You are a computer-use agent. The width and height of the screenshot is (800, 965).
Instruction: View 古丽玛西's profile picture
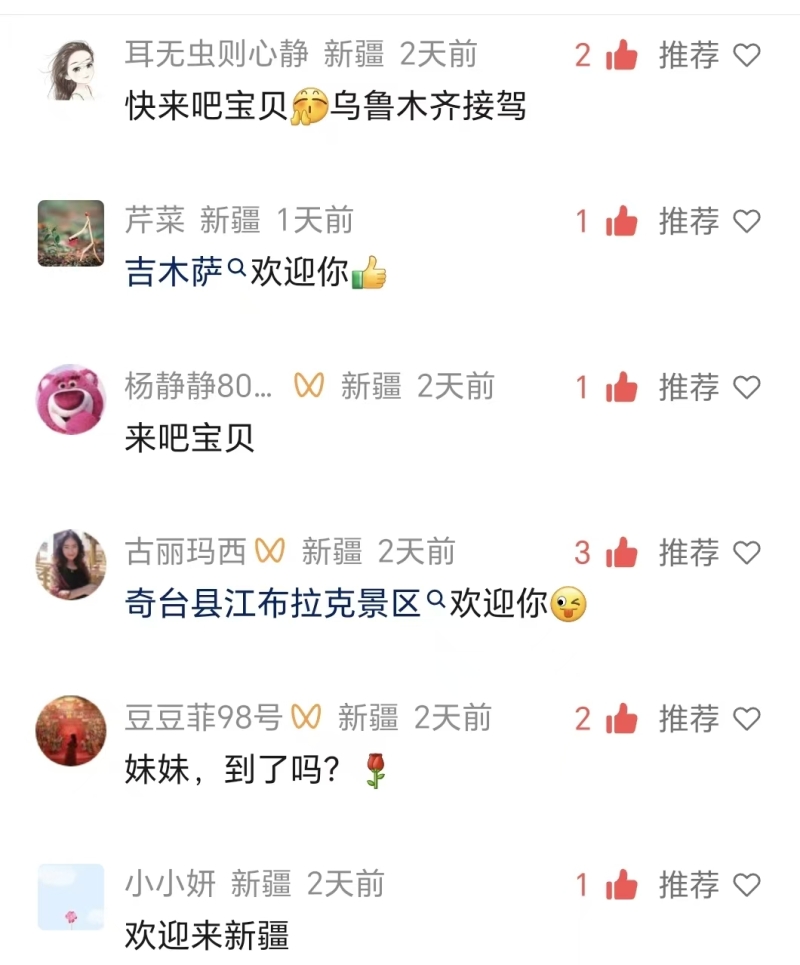click(x=71, y=564)
